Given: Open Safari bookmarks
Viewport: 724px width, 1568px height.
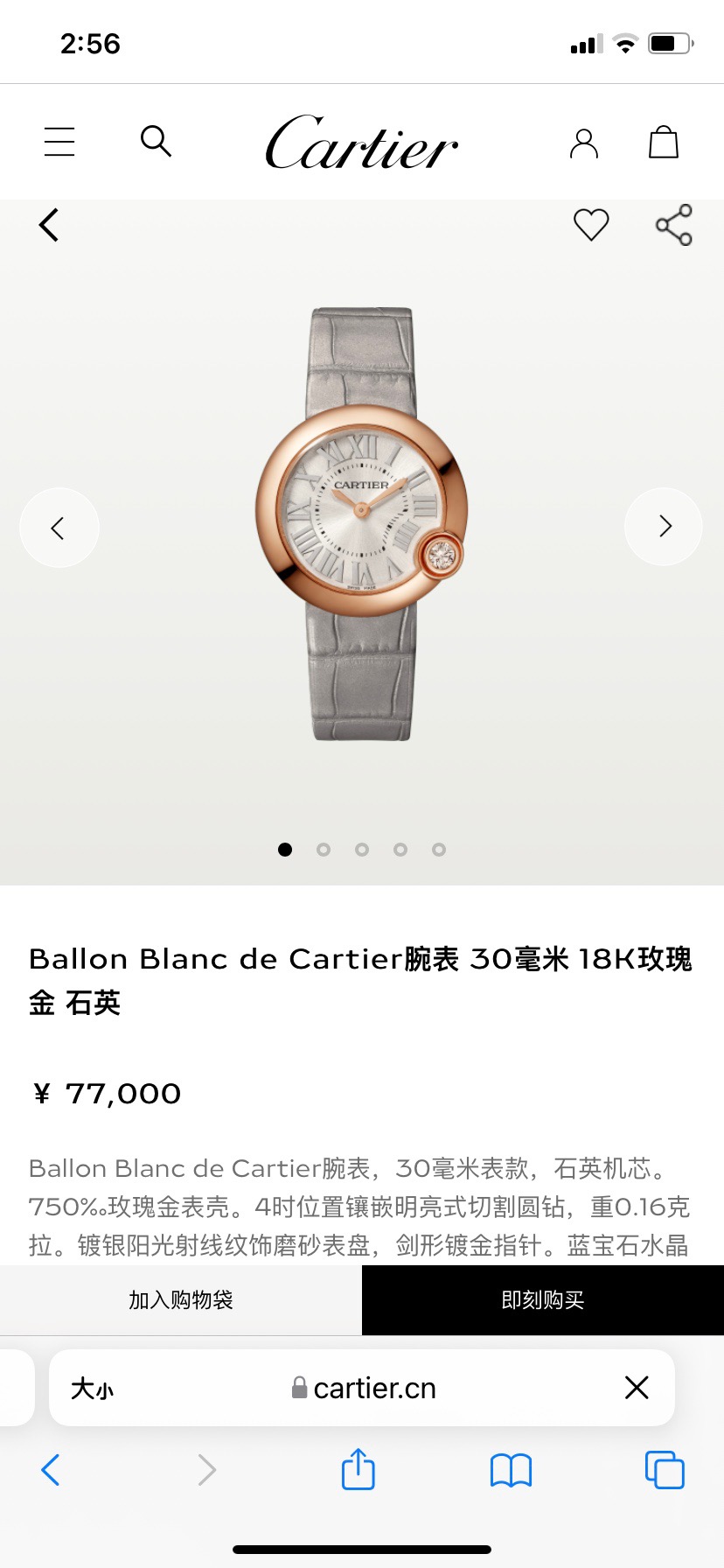Looking at the screenshot, I should pos(511,1470).
